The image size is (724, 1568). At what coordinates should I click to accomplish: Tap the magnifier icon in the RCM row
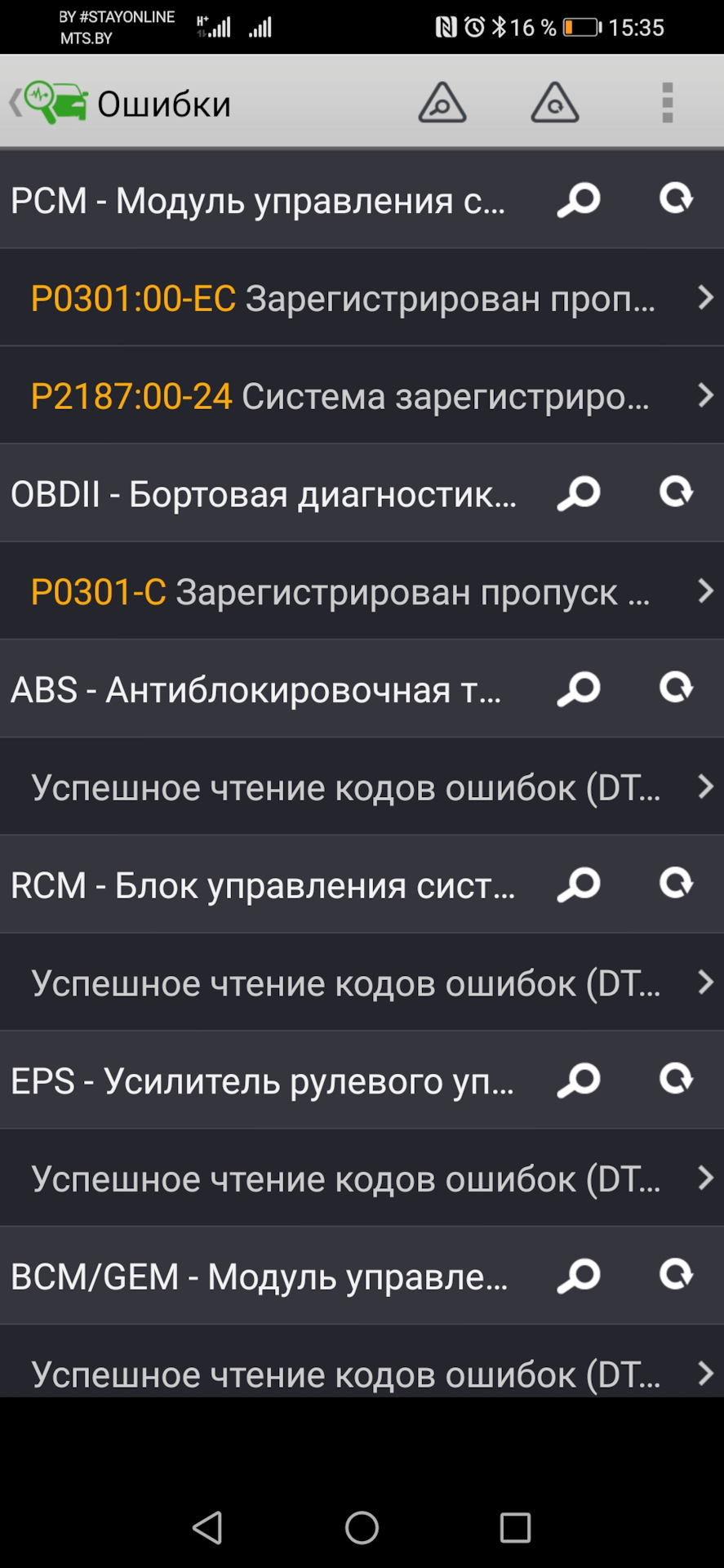pos(579,884)
